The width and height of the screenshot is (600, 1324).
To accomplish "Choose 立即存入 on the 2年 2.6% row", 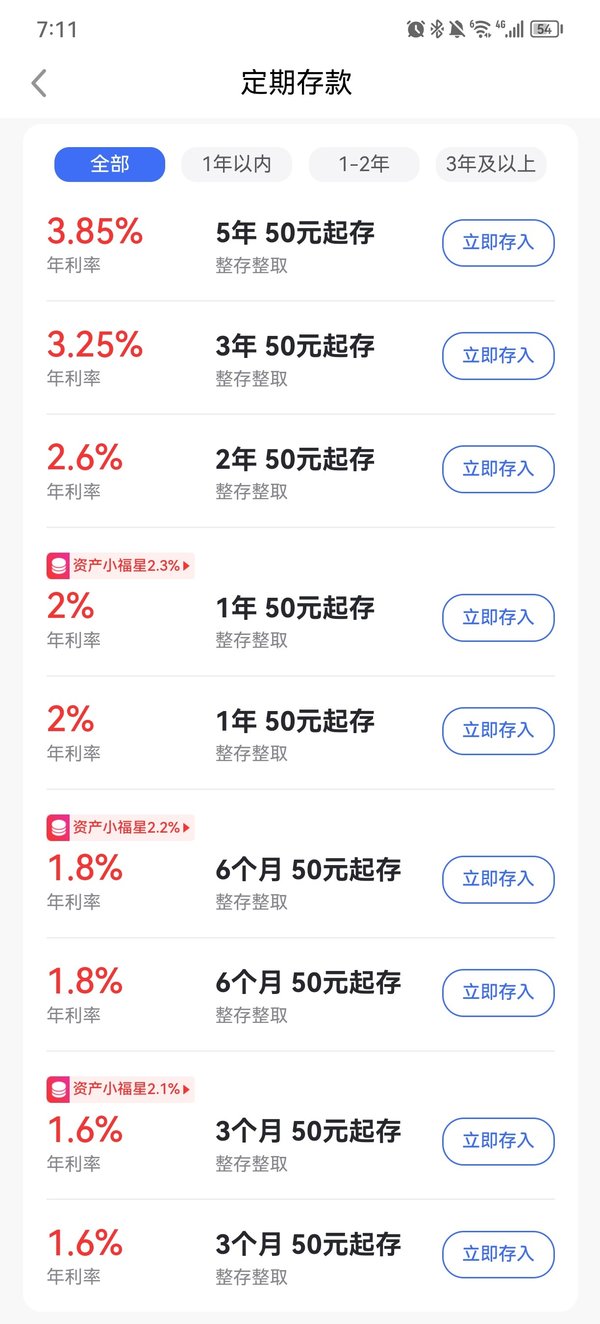I will [498, 469].
